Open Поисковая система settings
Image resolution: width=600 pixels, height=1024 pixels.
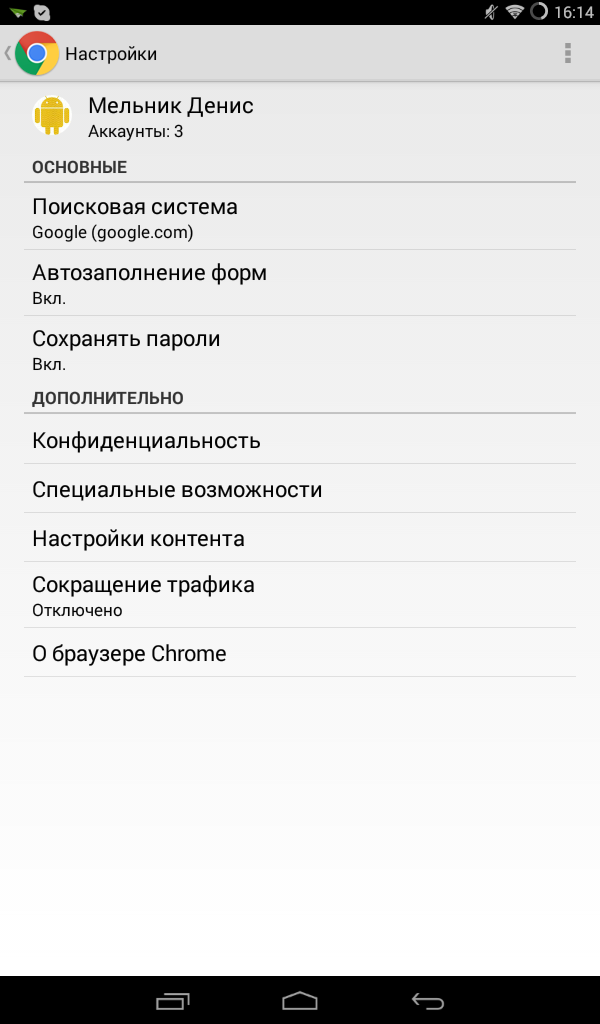pyautogui.click(x=300, y=218)
